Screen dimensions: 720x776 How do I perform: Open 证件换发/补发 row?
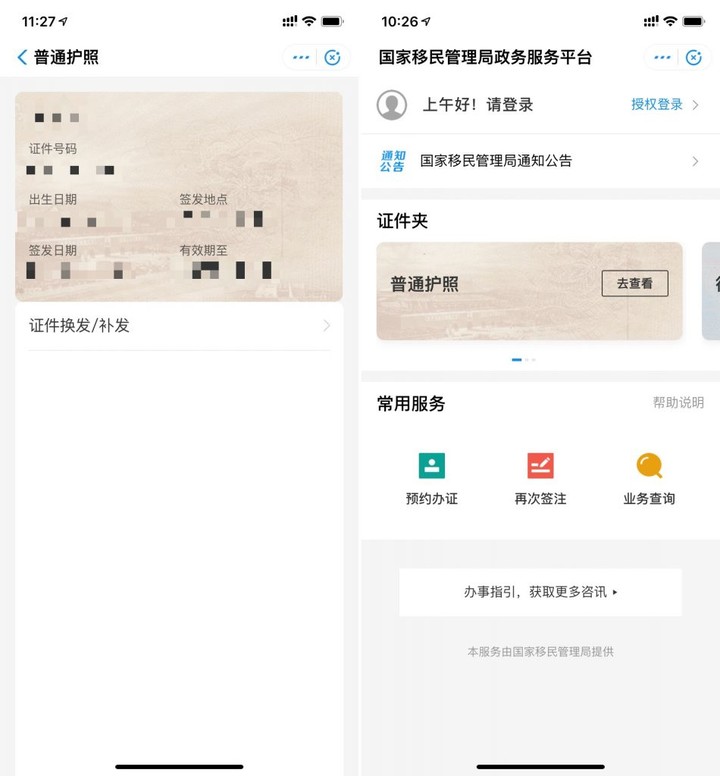(180, 325)
